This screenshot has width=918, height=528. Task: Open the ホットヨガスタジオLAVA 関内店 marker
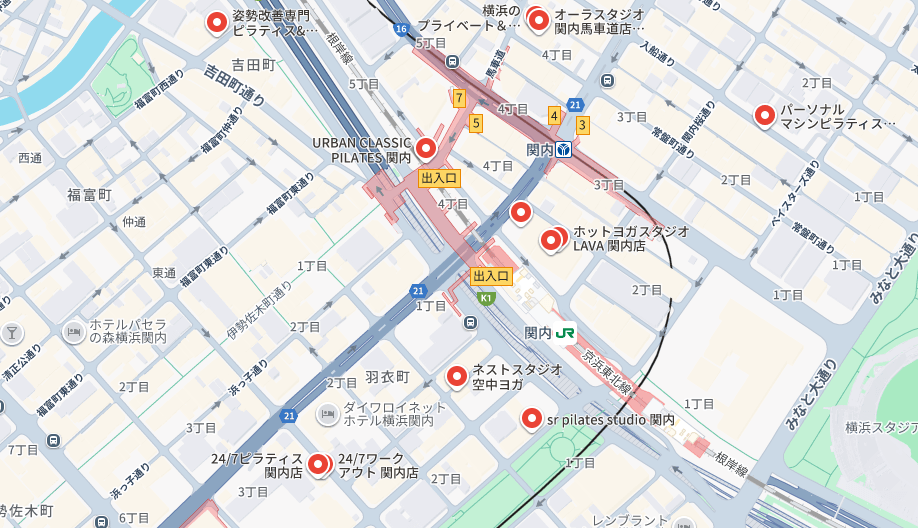tap(552, 240)
